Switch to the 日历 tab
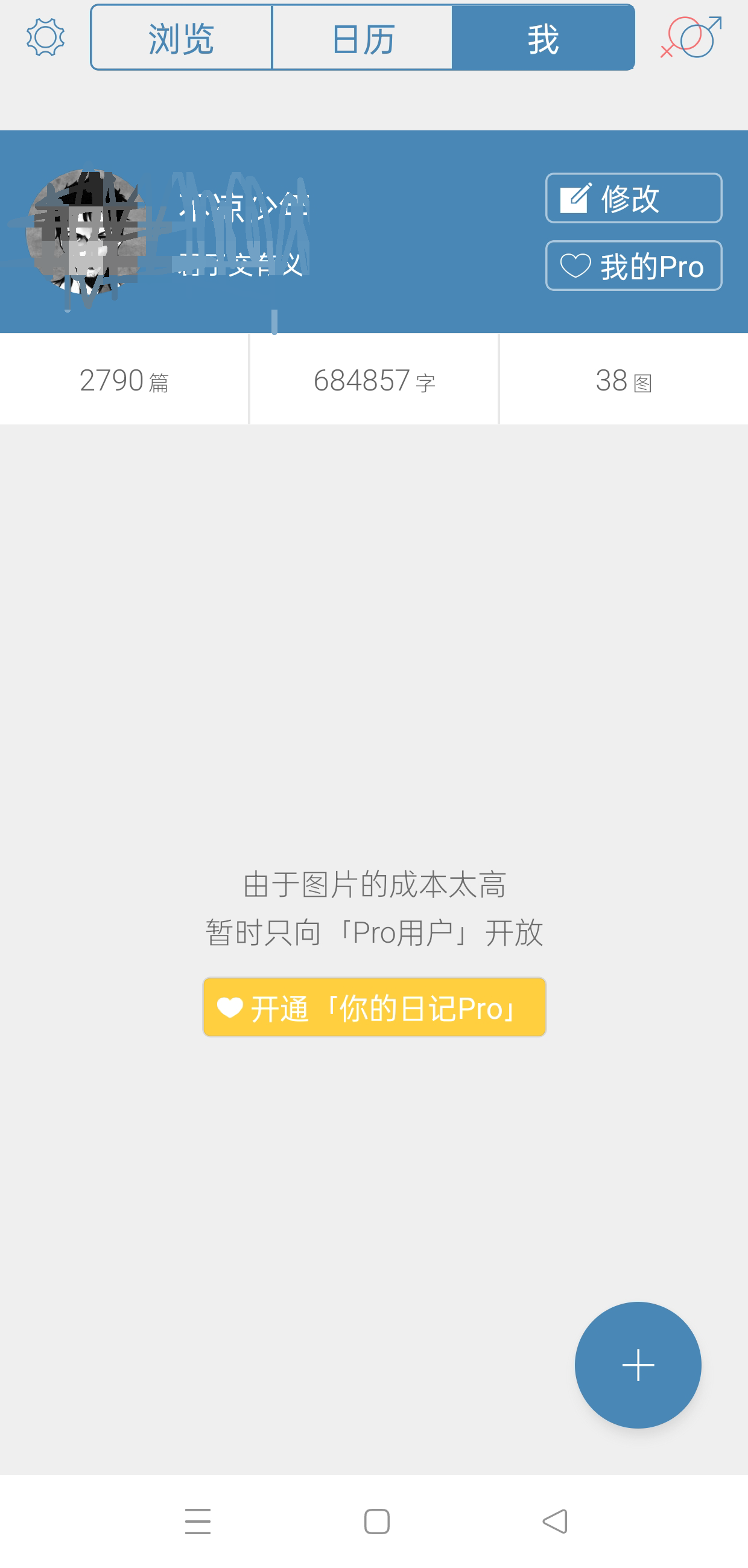This screenshot has width=748, height=1568. point(362,38)
